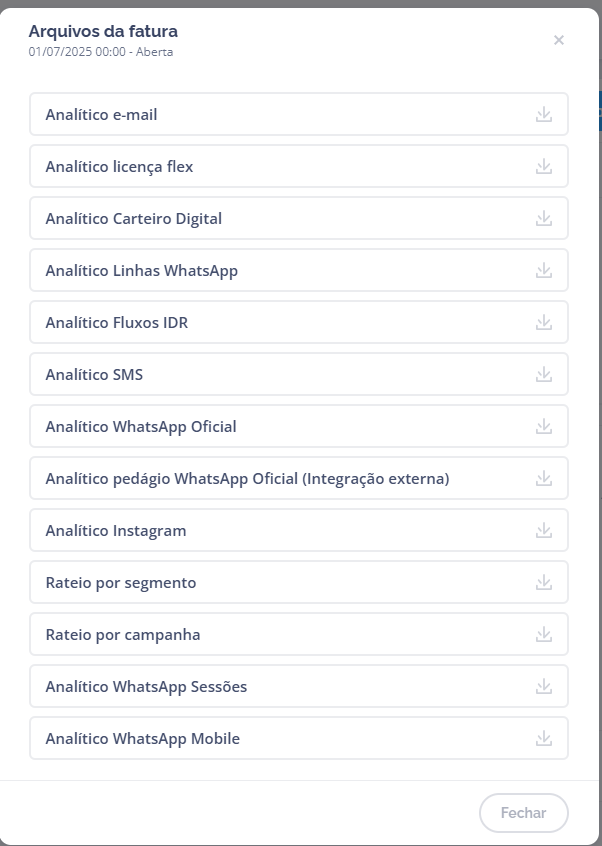Download Analítico pedágio WhatsApp Oficial file
The height and width of the screenshot is (846, 602).
click(544, 479)
